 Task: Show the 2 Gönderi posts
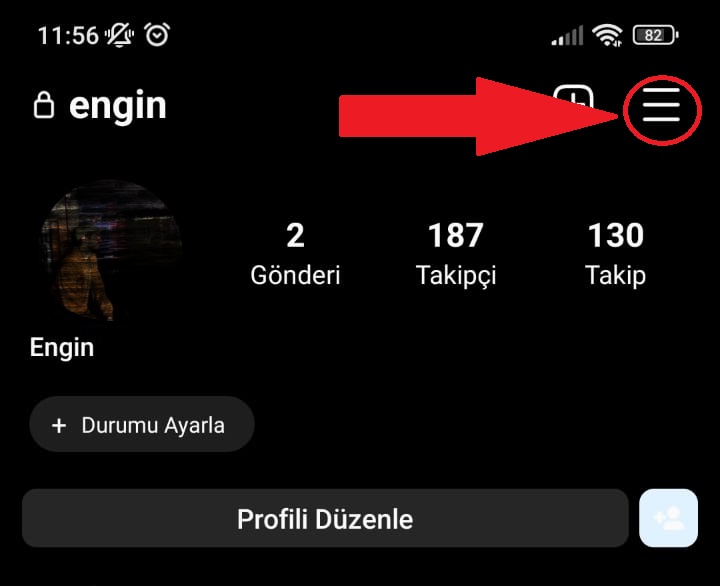pos(295,253)
